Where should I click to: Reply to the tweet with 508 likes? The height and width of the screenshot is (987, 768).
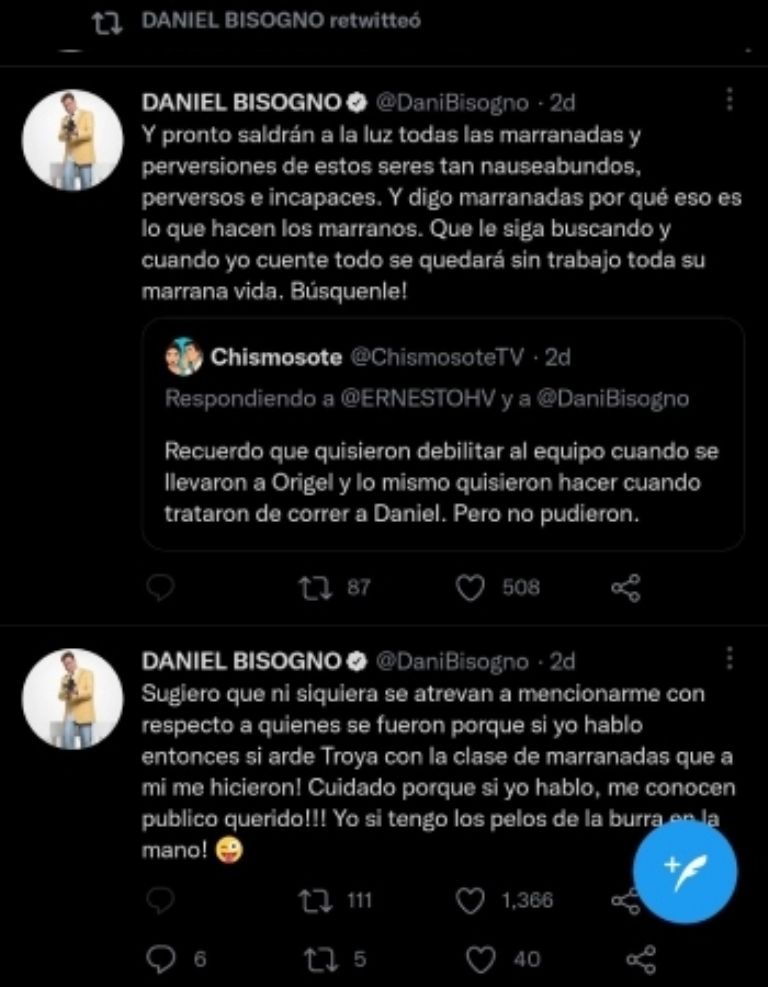click(160, 589)
